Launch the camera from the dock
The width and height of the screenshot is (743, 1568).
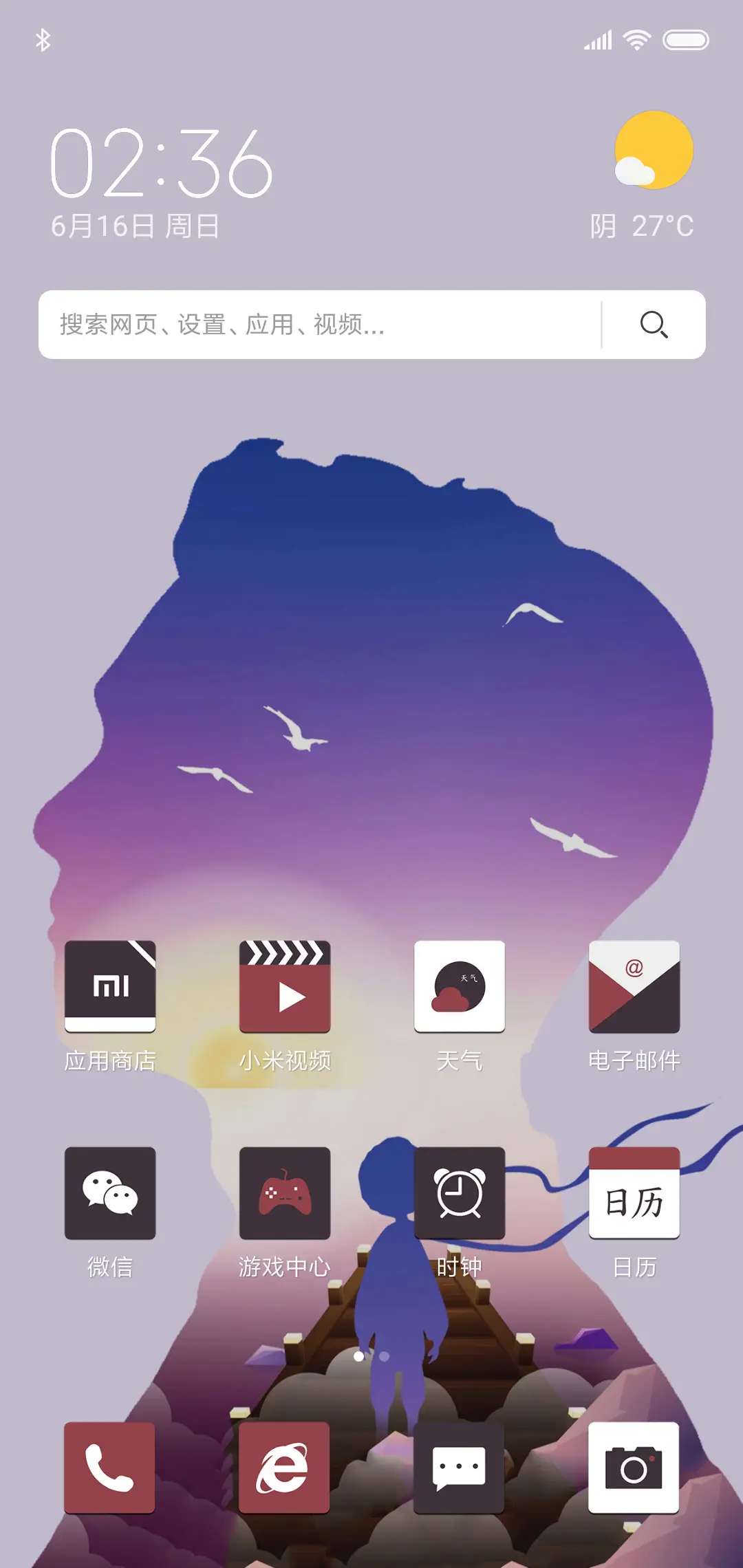pos(634,1468)
